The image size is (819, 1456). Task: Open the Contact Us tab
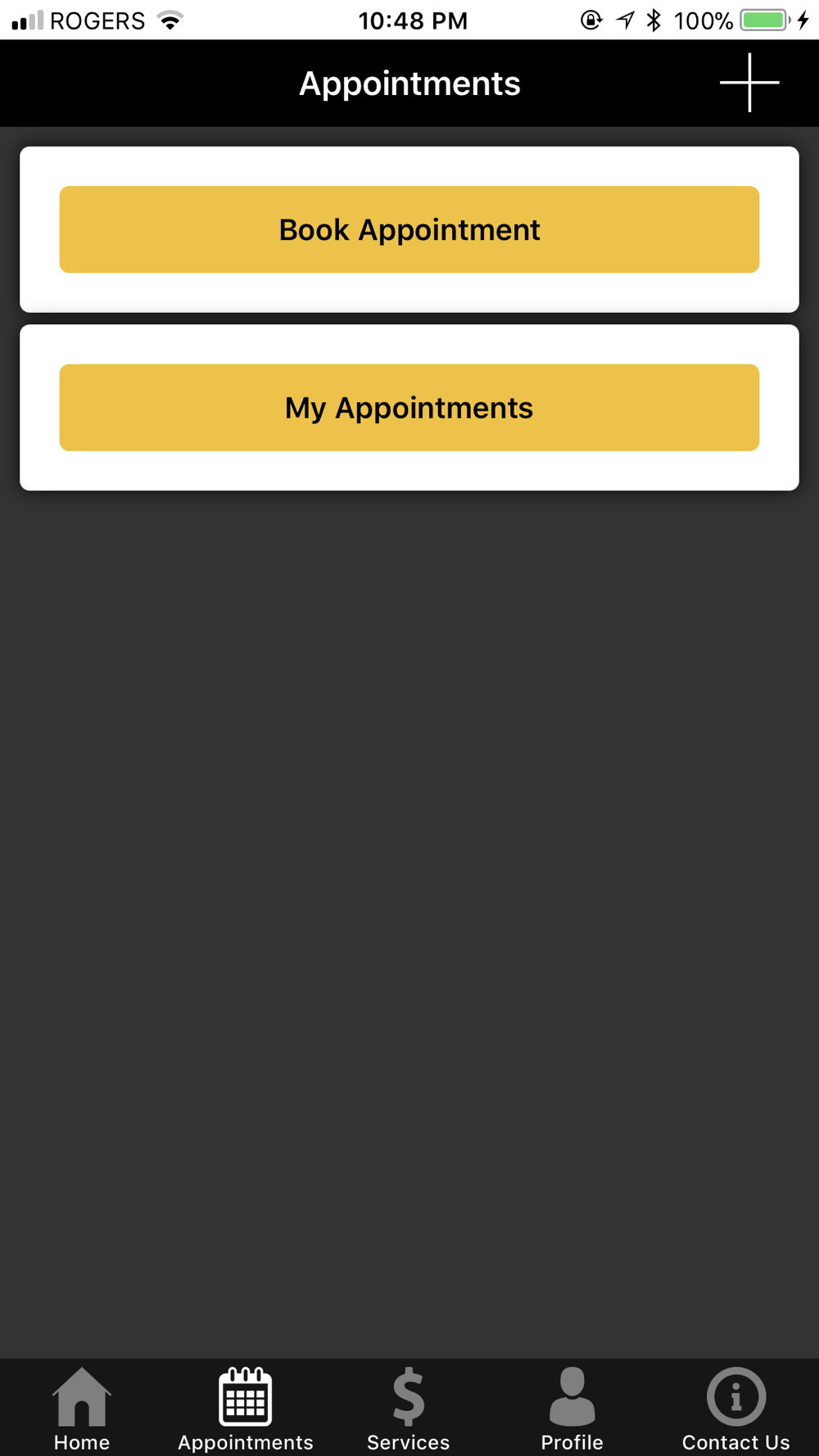(x=736, y=1409)
